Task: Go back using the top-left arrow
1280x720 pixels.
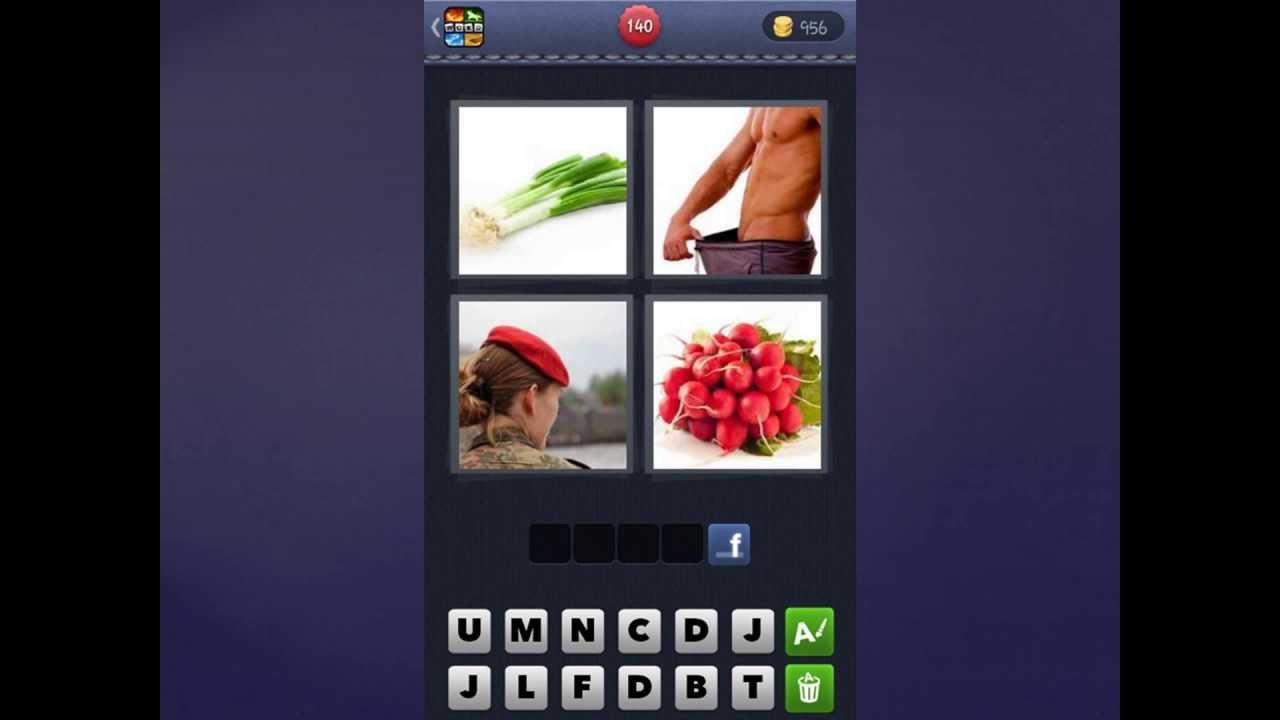Action: pos(436,27)
